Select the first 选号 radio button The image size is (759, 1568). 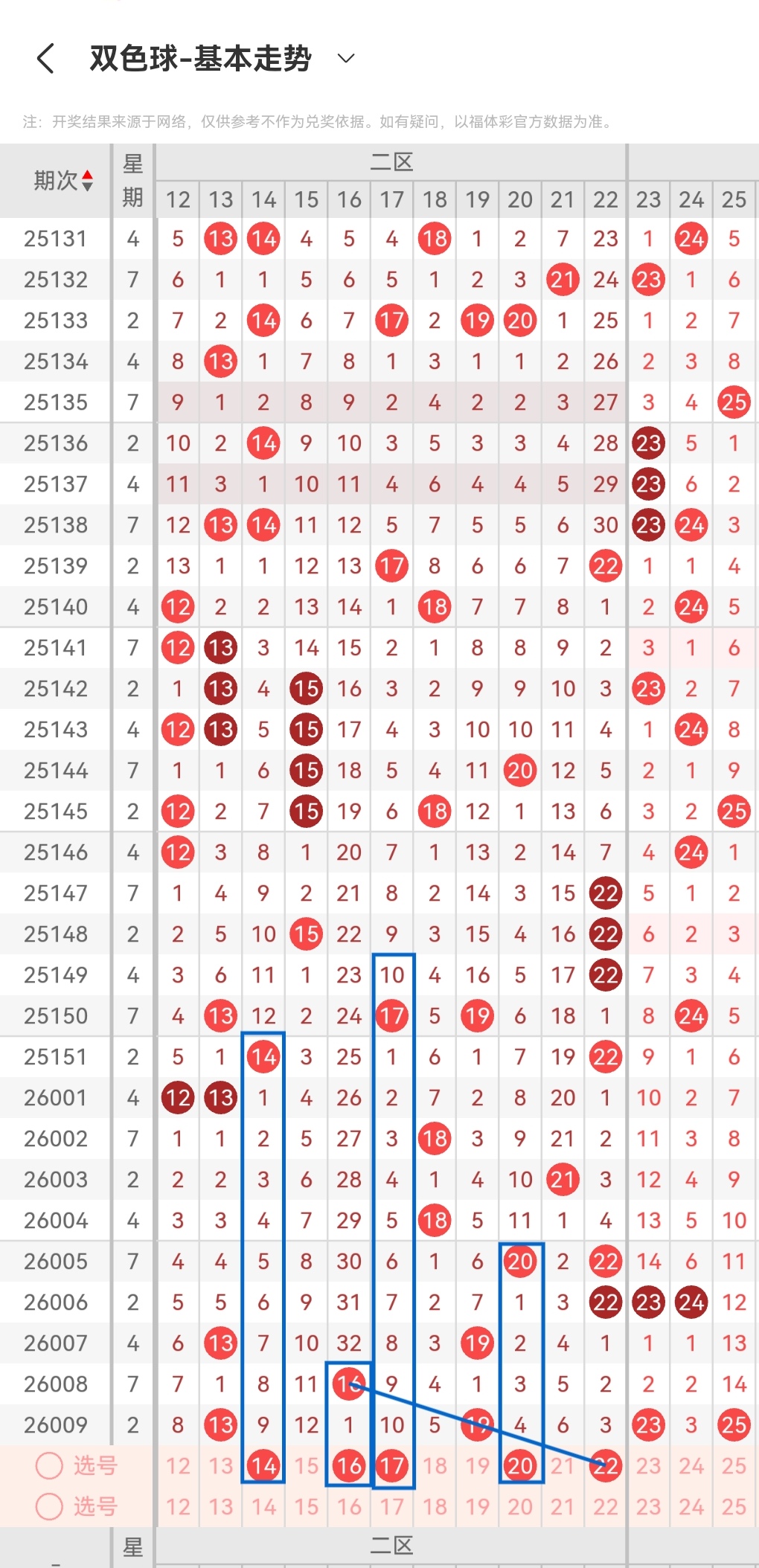pos(49,1465)
